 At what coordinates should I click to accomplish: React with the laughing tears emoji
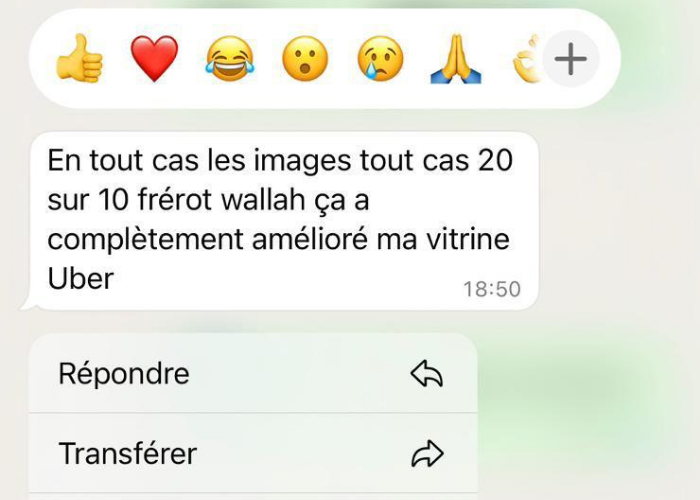pyautogui.click(x=230, y=59)
